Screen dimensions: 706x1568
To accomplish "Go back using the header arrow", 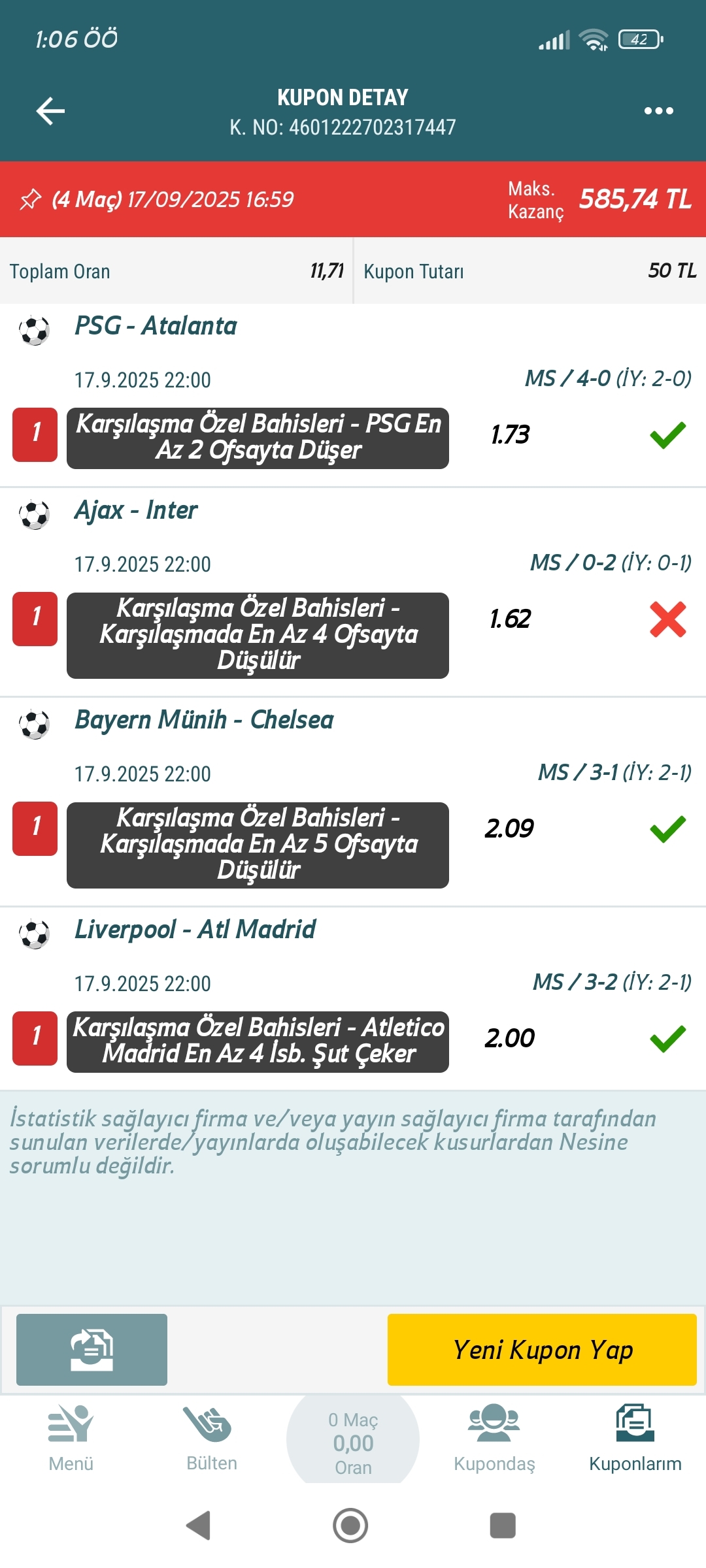I will 50,111.
